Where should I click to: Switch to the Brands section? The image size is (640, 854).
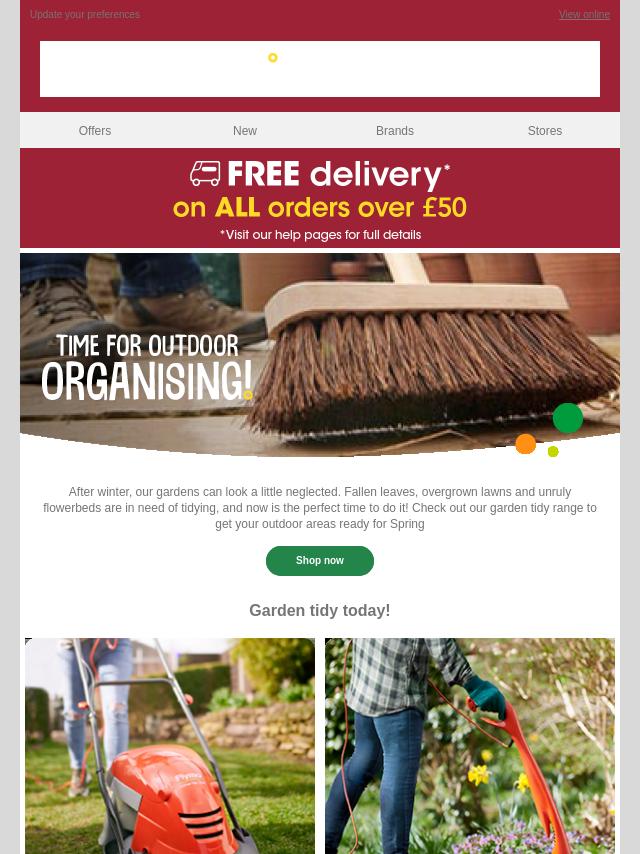(395, 131)
